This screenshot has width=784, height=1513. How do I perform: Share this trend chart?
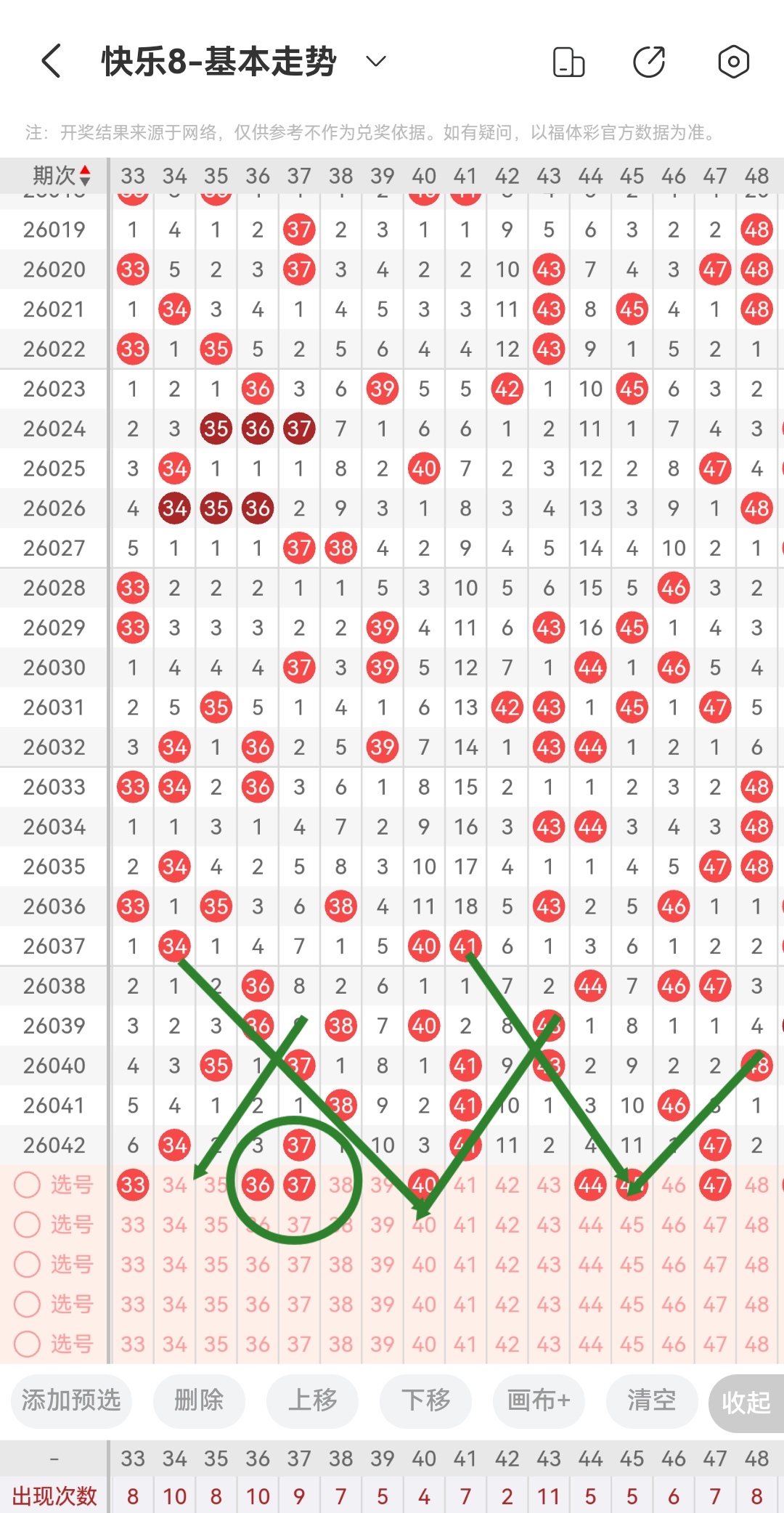[x=649, y=62]
